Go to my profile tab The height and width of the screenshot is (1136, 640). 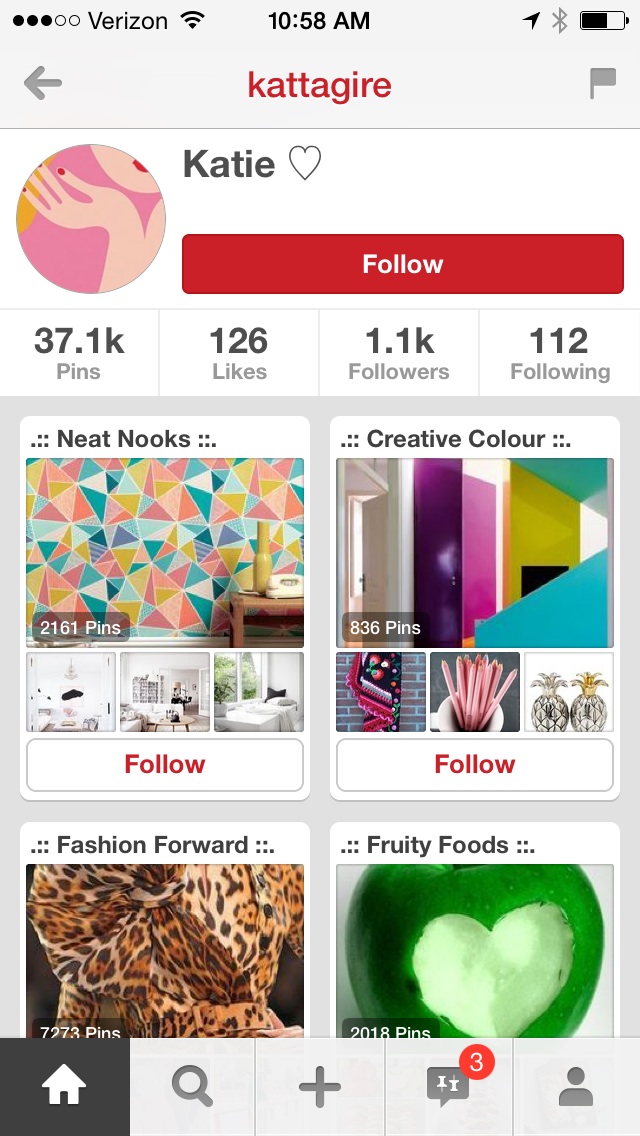[576, 1087]
